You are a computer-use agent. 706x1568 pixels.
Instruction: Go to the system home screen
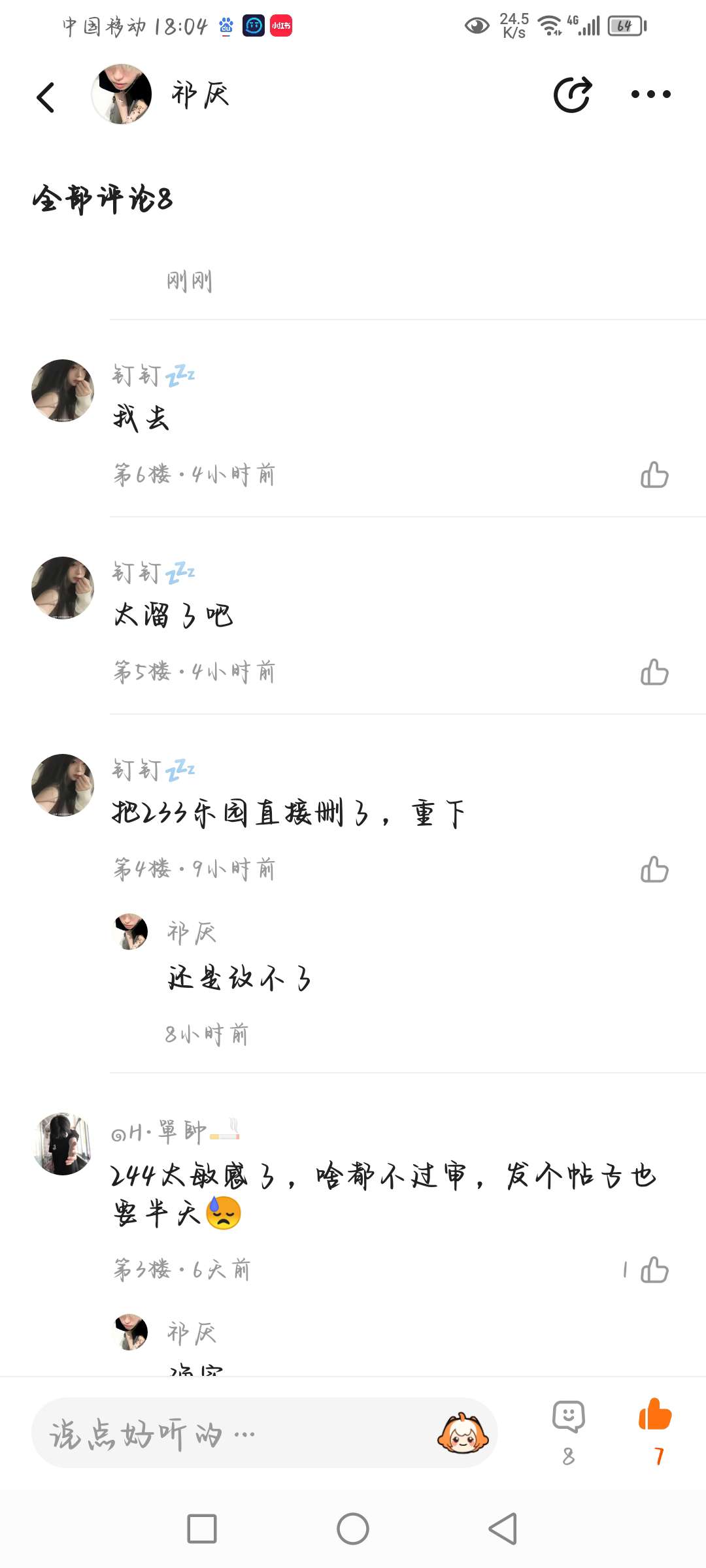(353, 1529)
